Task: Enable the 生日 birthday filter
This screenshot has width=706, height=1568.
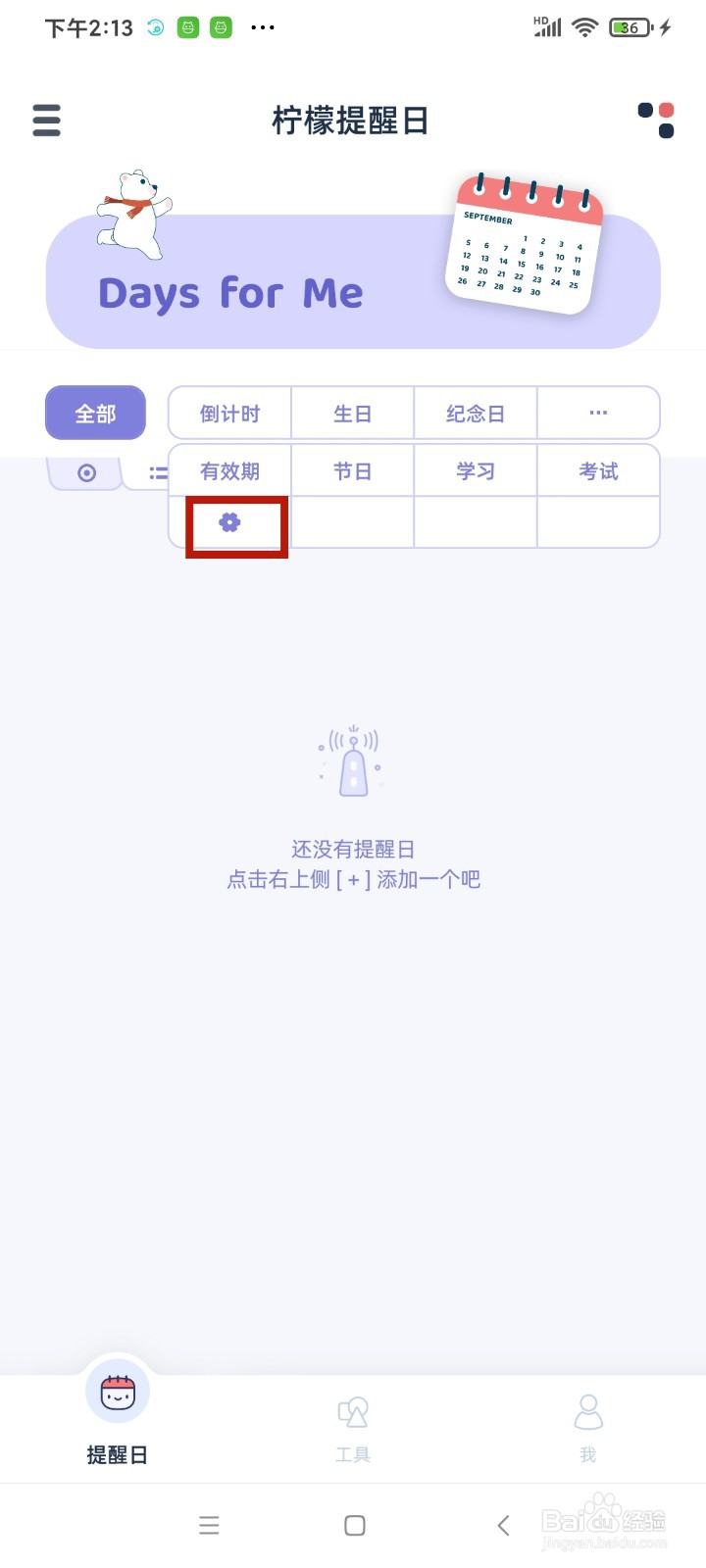Action: pos(352,413)
